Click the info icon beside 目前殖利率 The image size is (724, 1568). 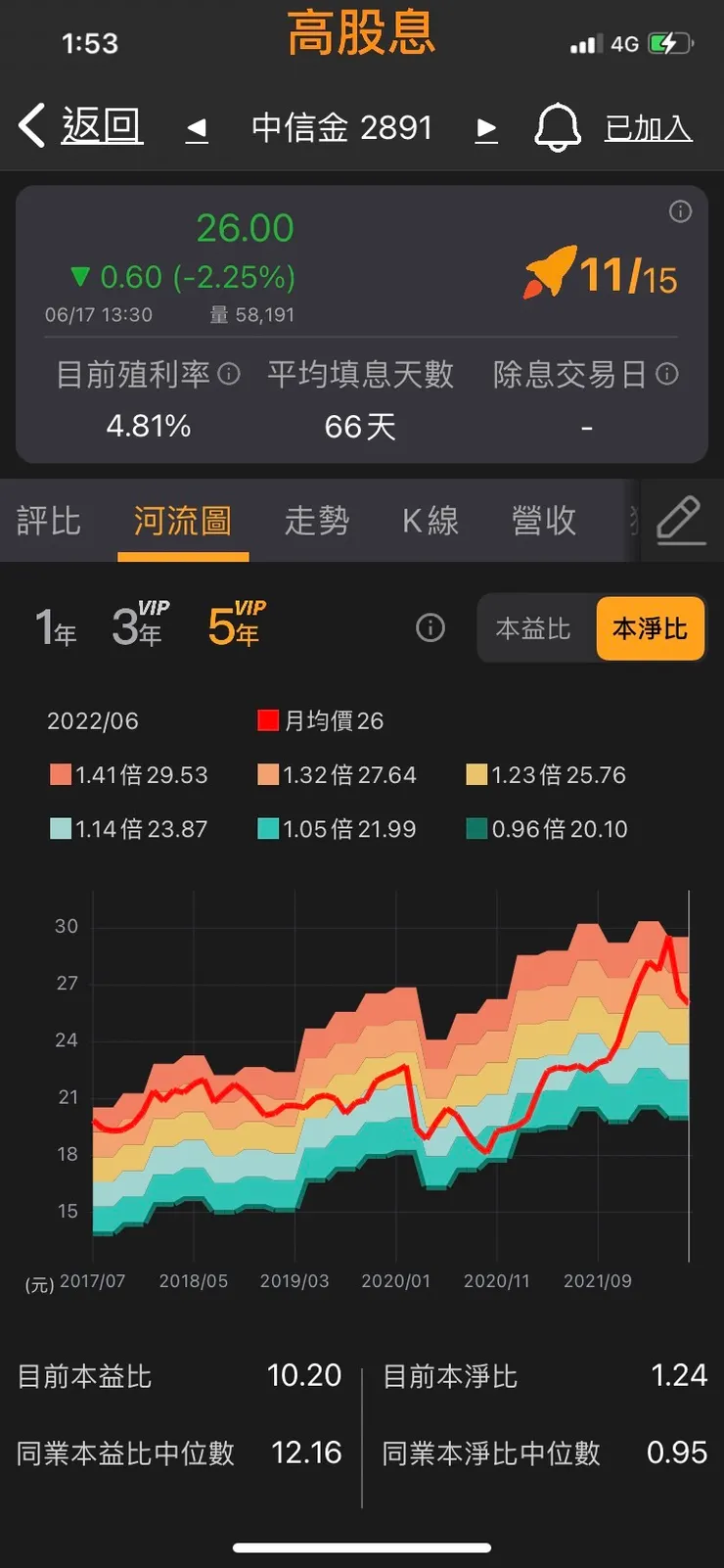pyautogui.click(x=230, y=375)
